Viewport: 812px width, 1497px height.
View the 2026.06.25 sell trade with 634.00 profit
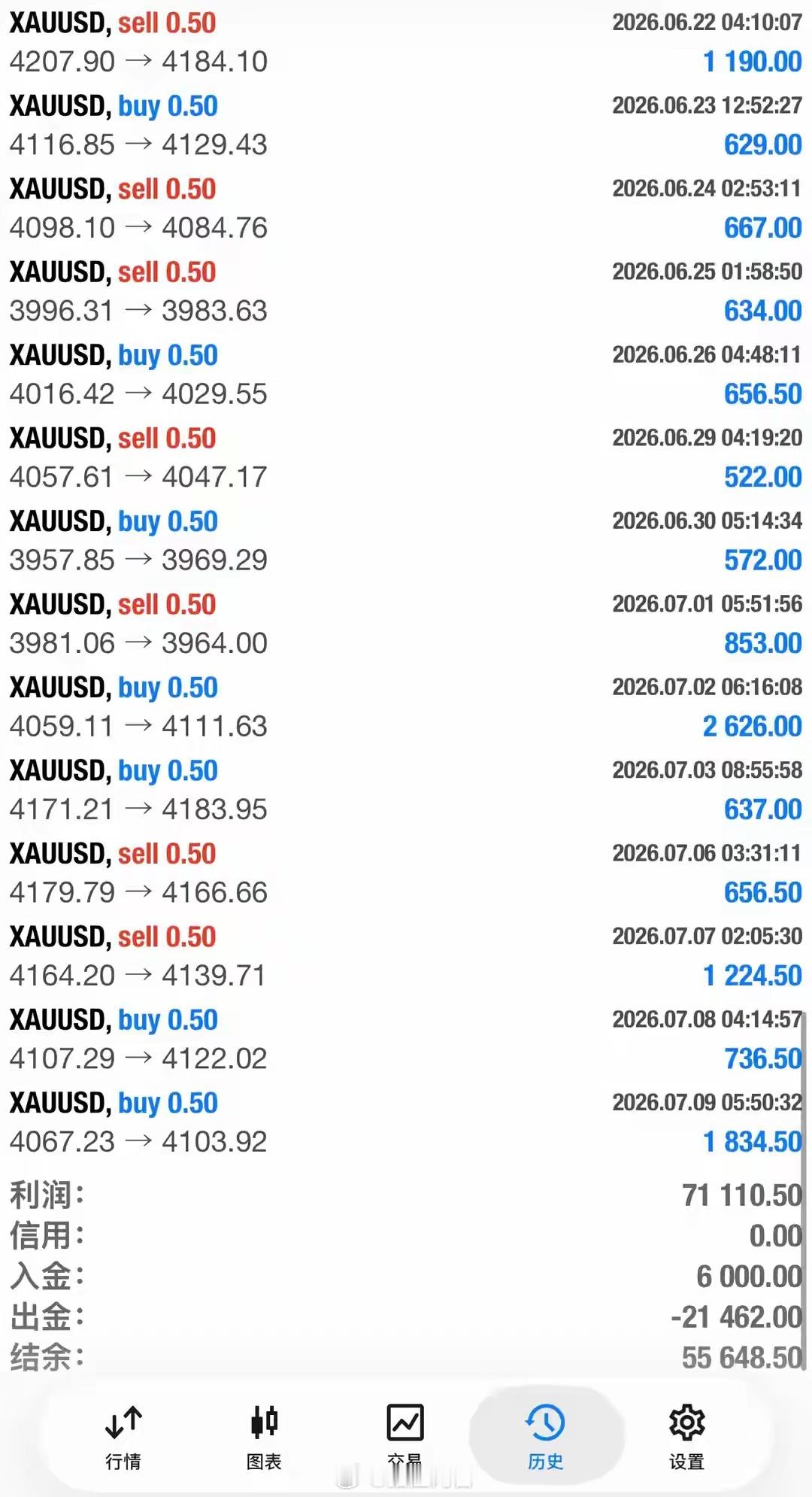(x=406, y=291)
